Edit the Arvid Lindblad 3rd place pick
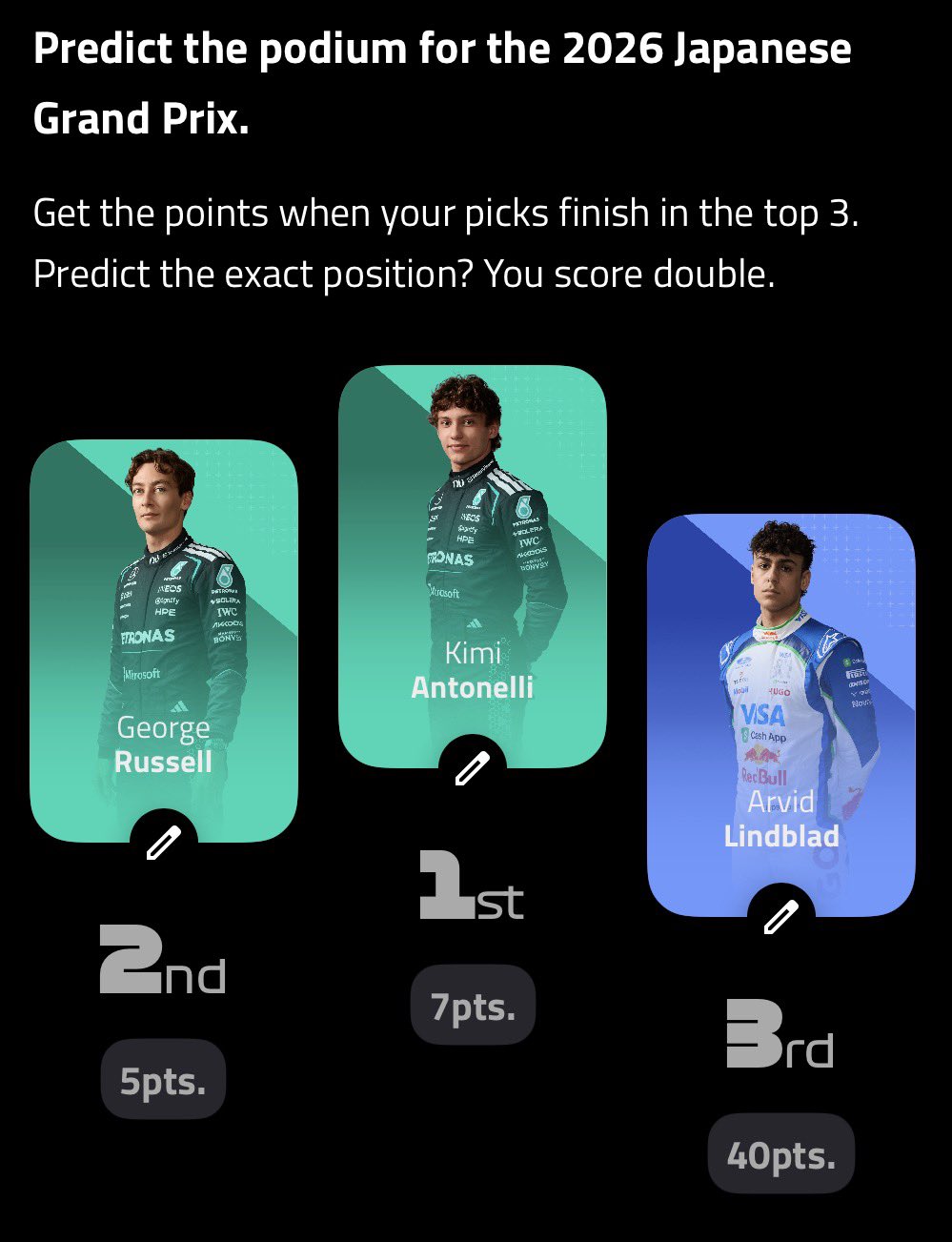 click(x=780, y=917)
